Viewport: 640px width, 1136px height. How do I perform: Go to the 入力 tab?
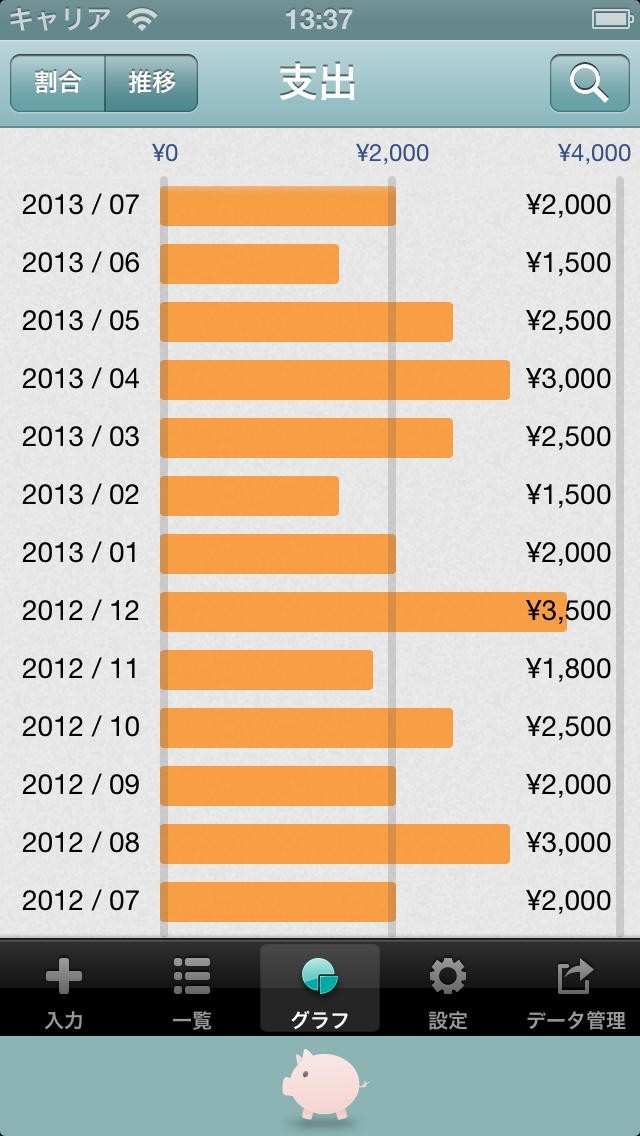(x=64, y=988)
